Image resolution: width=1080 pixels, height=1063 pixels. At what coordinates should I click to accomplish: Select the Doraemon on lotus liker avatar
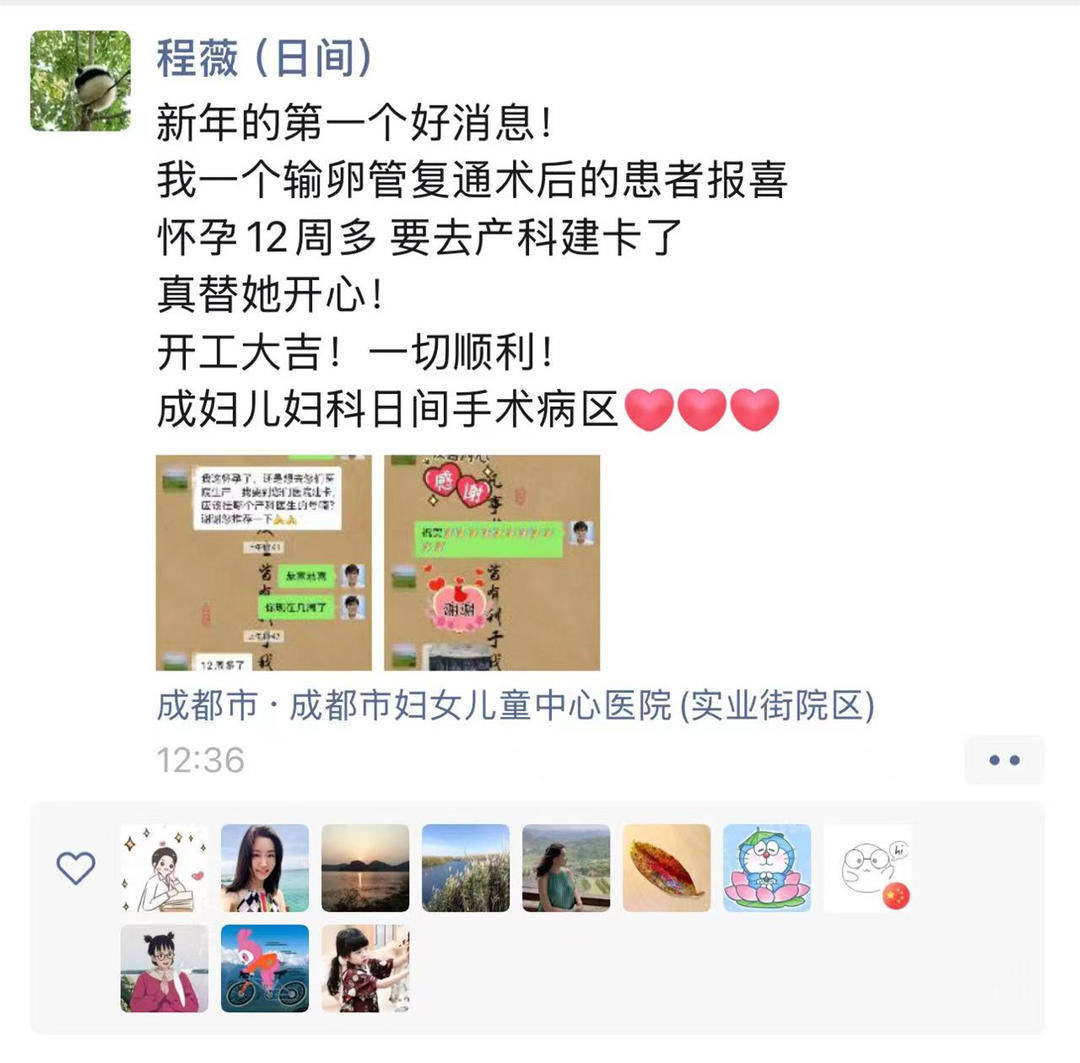point(767,868)
